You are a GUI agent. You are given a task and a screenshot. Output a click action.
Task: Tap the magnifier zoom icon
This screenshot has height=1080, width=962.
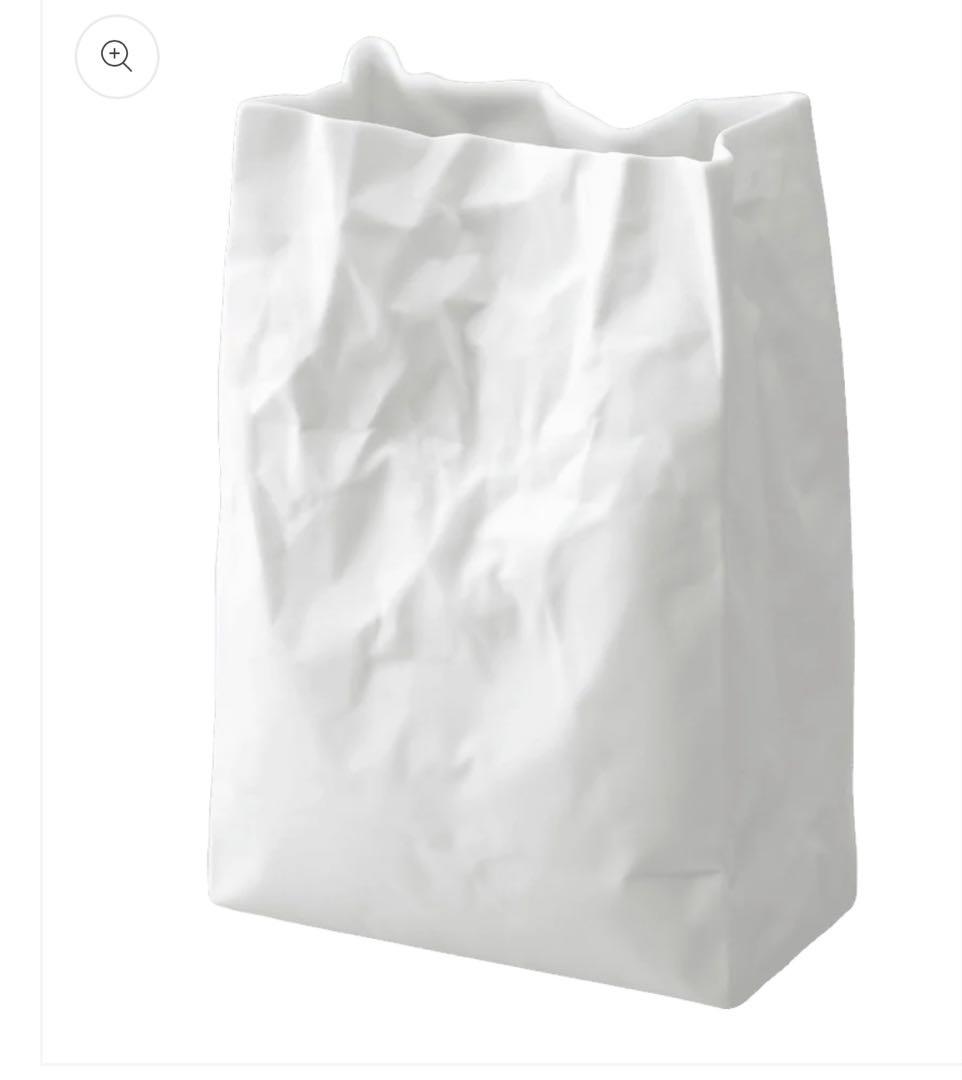117,56
